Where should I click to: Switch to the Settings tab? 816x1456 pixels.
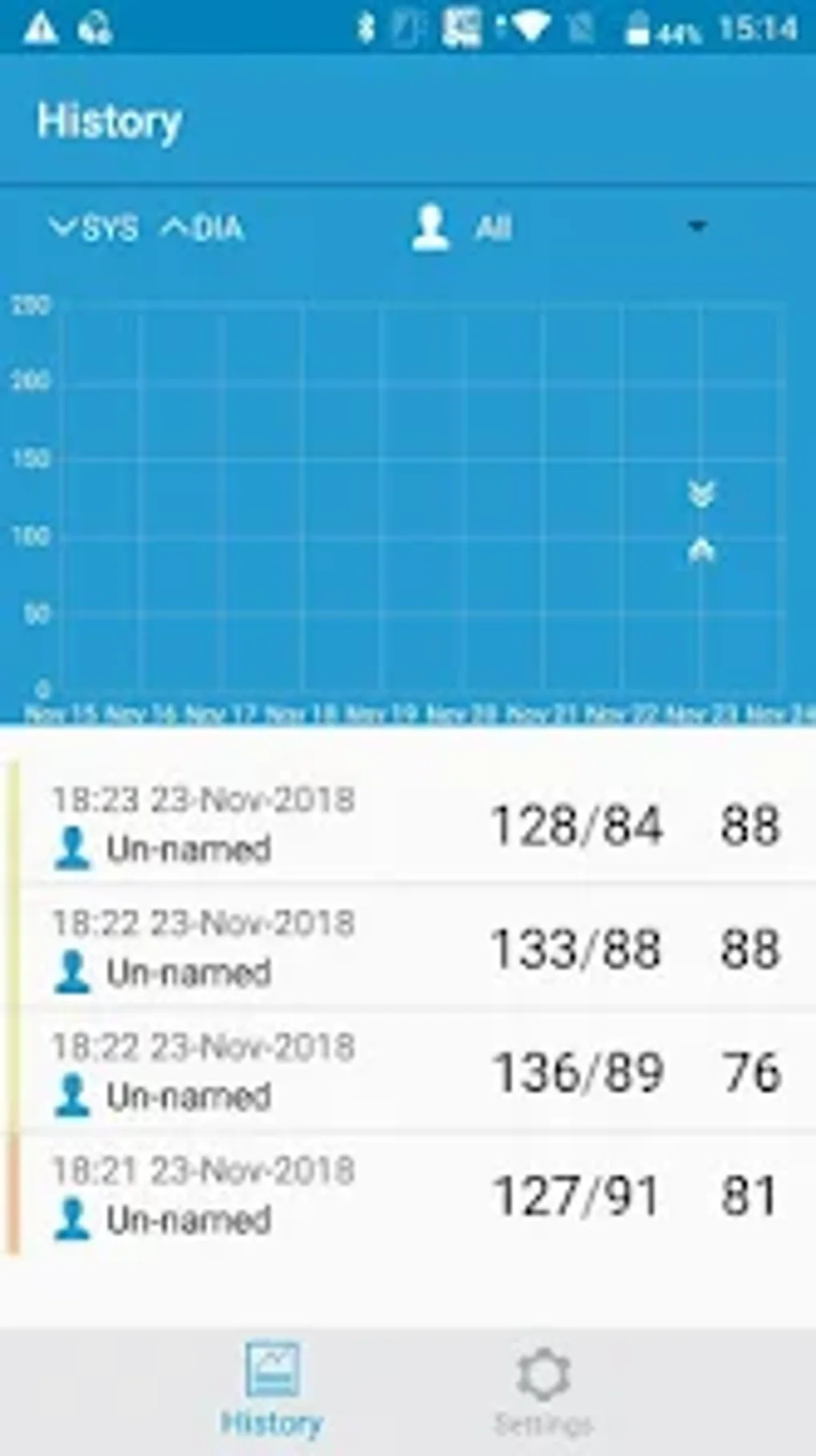(x=543, y=1390)
